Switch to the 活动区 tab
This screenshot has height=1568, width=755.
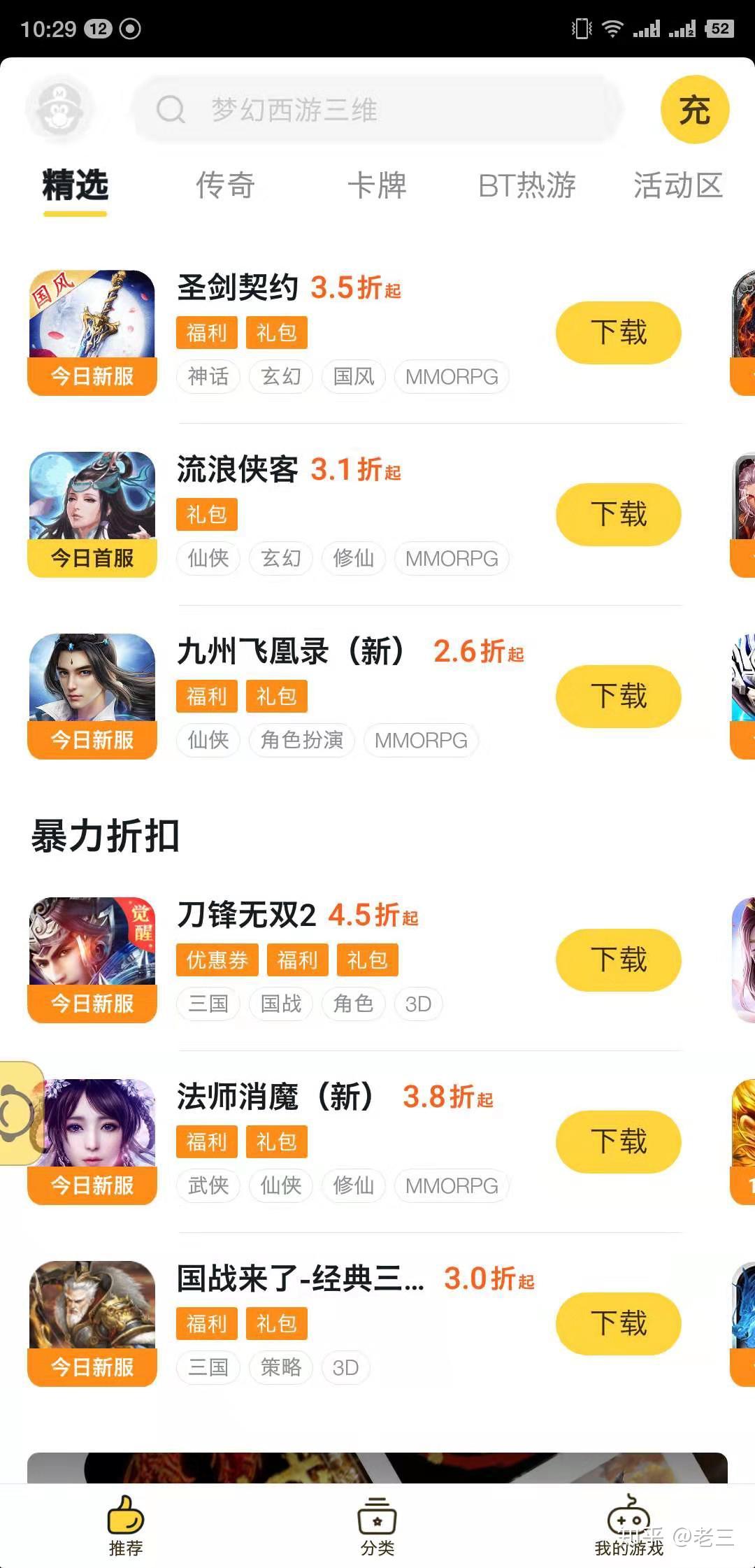677,185
